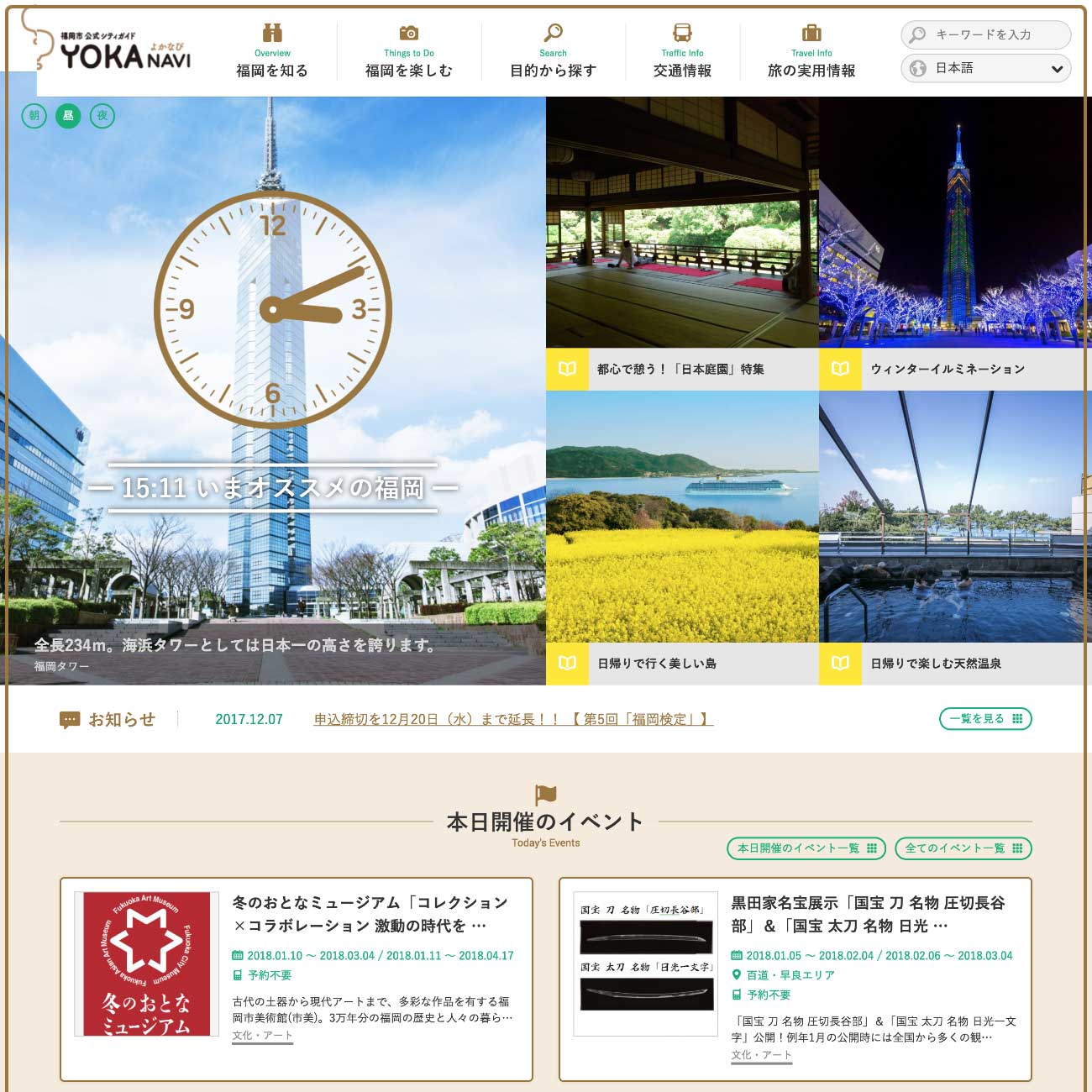The image size is (1092, 1092).
Task: Expand the 日本語 language dropdown
Action: coord(986,68)
